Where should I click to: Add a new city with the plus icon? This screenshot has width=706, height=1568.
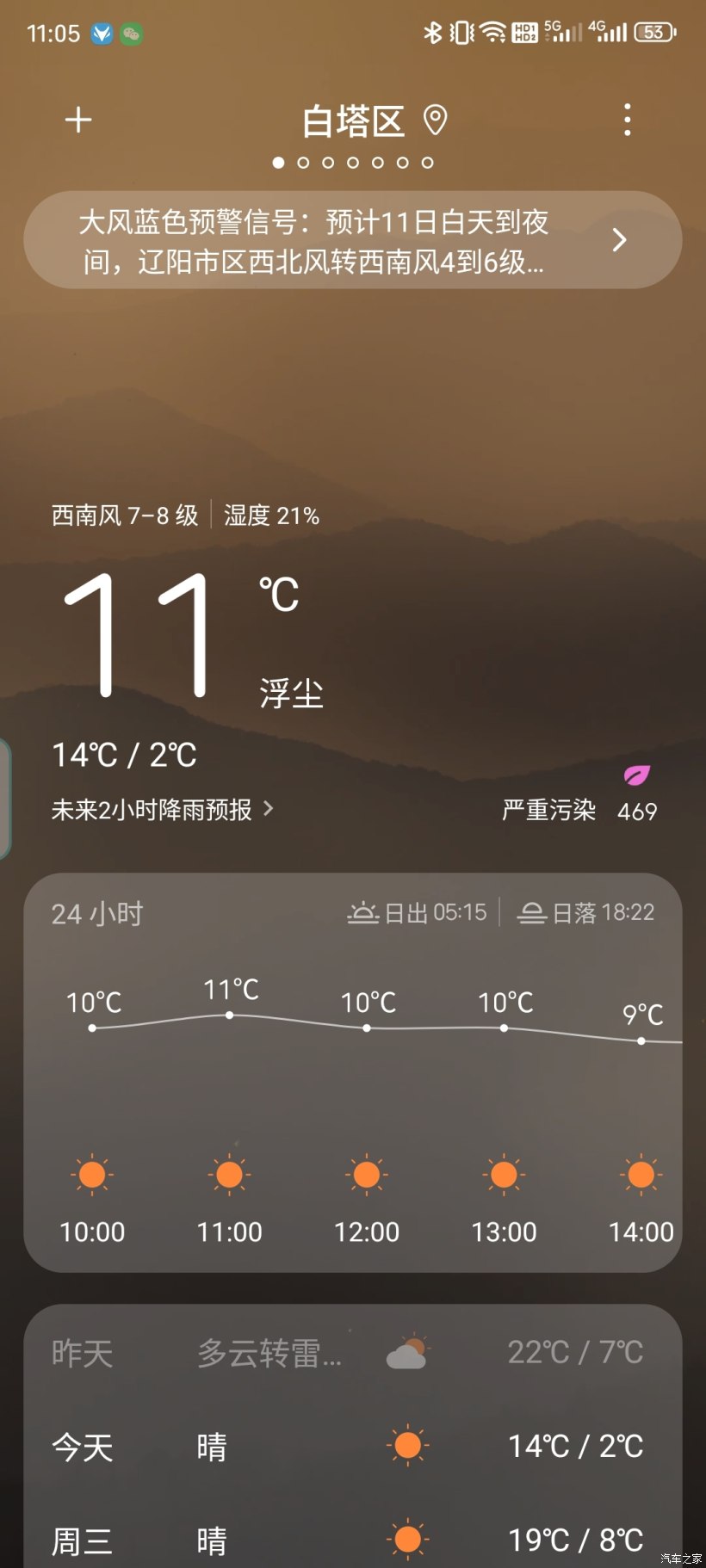78,120
